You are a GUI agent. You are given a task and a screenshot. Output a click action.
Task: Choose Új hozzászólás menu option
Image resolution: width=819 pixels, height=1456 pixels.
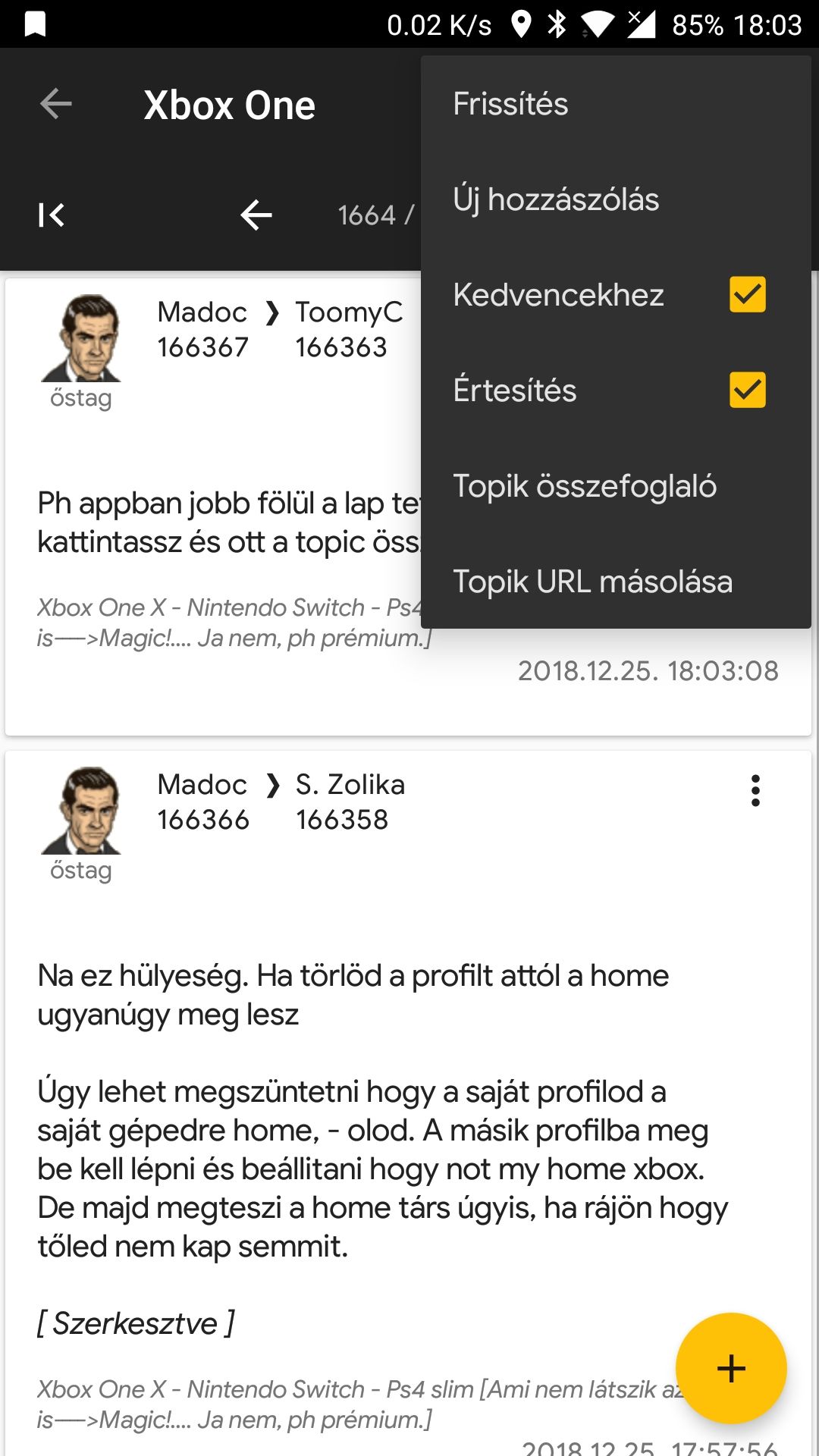click(556, 199)
